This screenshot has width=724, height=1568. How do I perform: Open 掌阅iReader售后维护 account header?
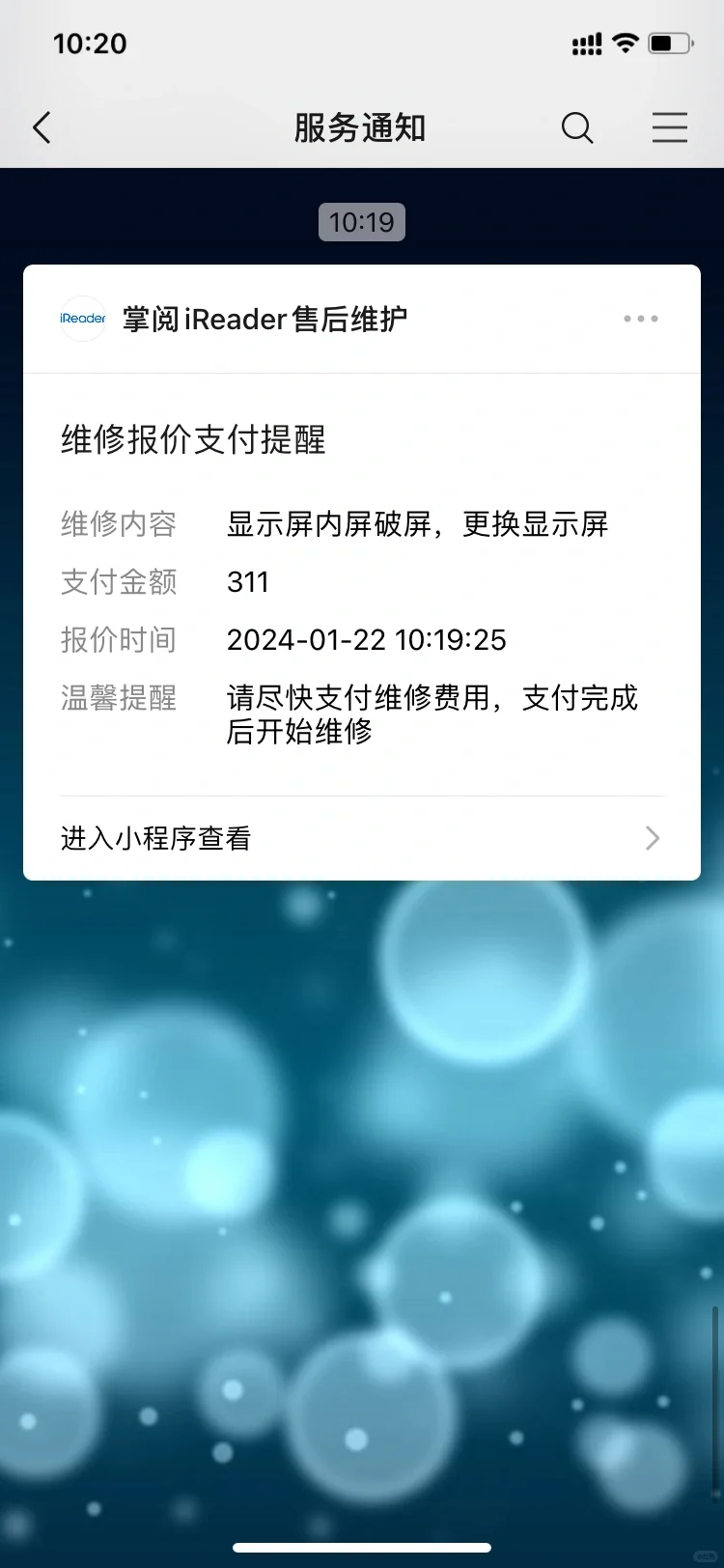264,319
